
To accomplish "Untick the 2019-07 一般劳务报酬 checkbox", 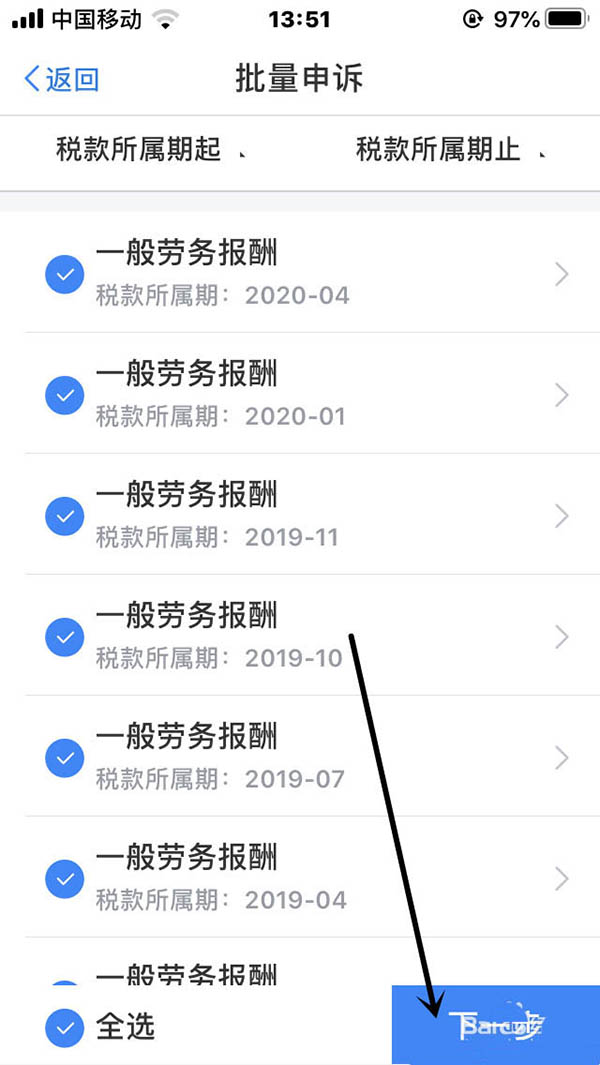I will tap(65, 758).
